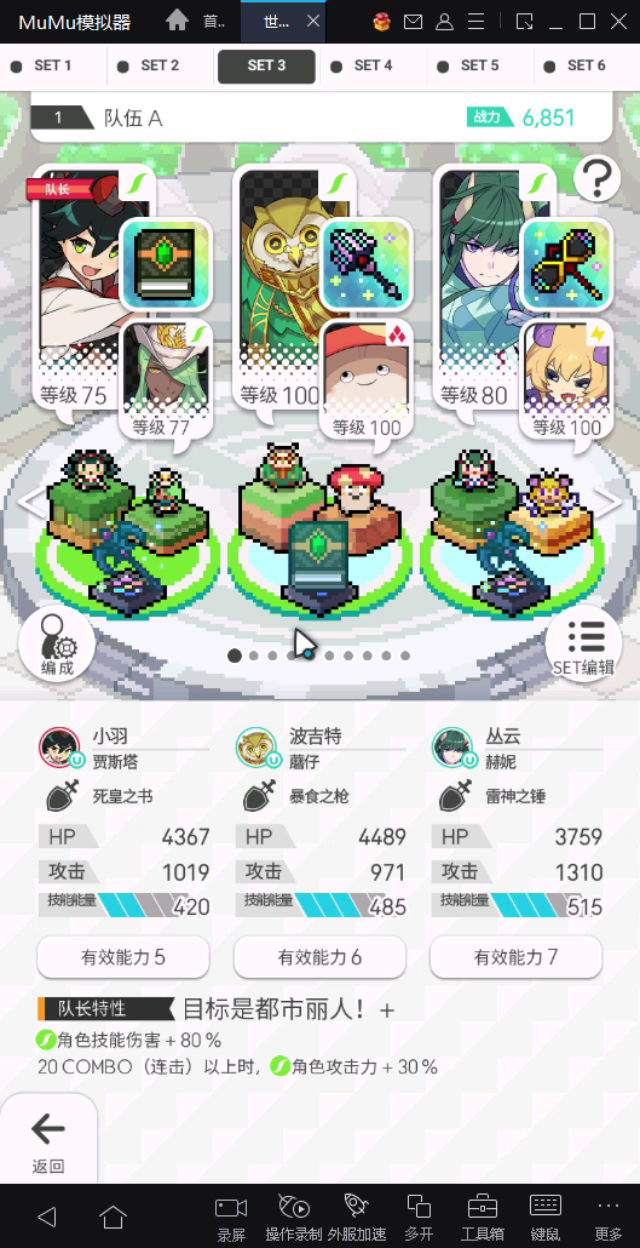Show 有效能力 5 for 小羽
Screen dimensions: 640x1248
pos(123,957)
